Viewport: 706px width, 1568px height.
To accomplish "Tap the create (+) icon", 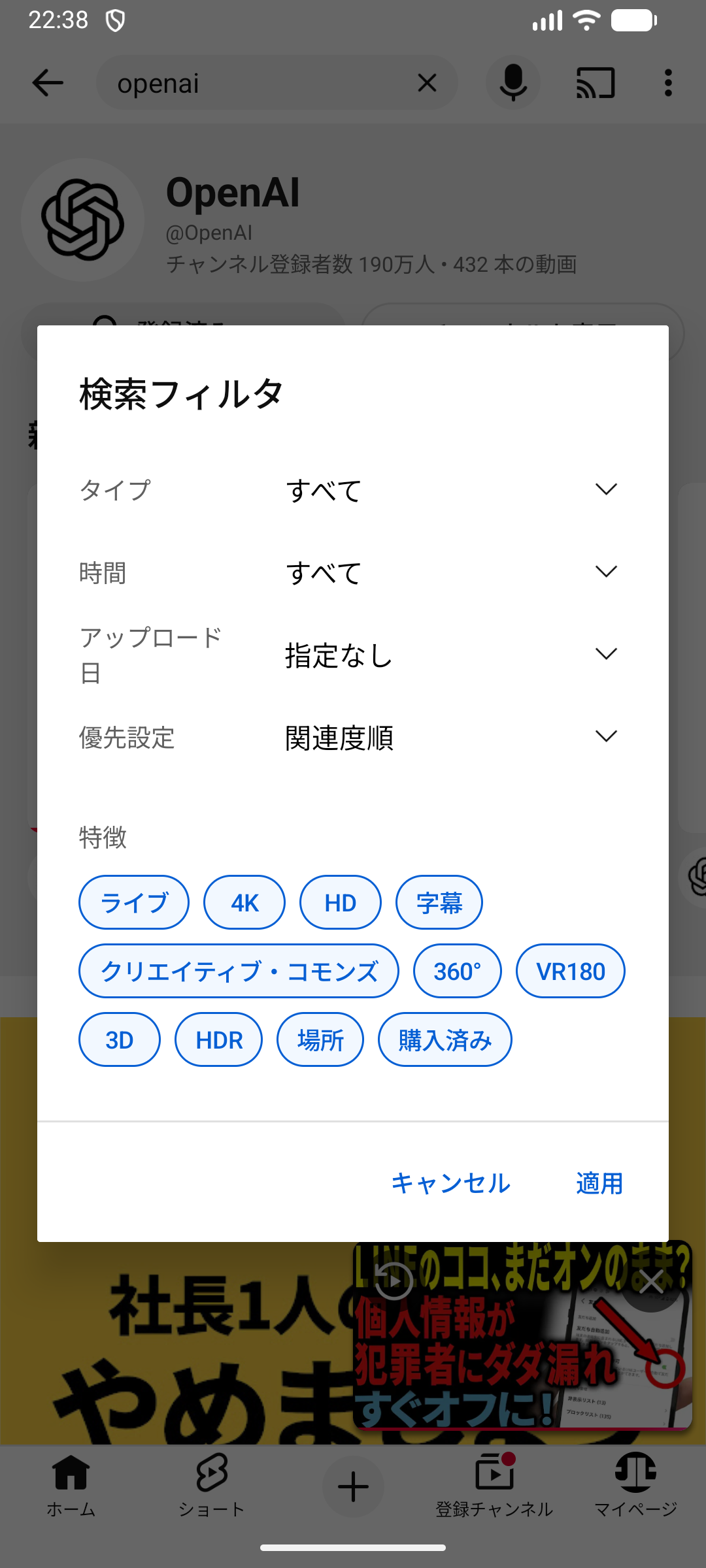I will click(x=353, y=1486).
